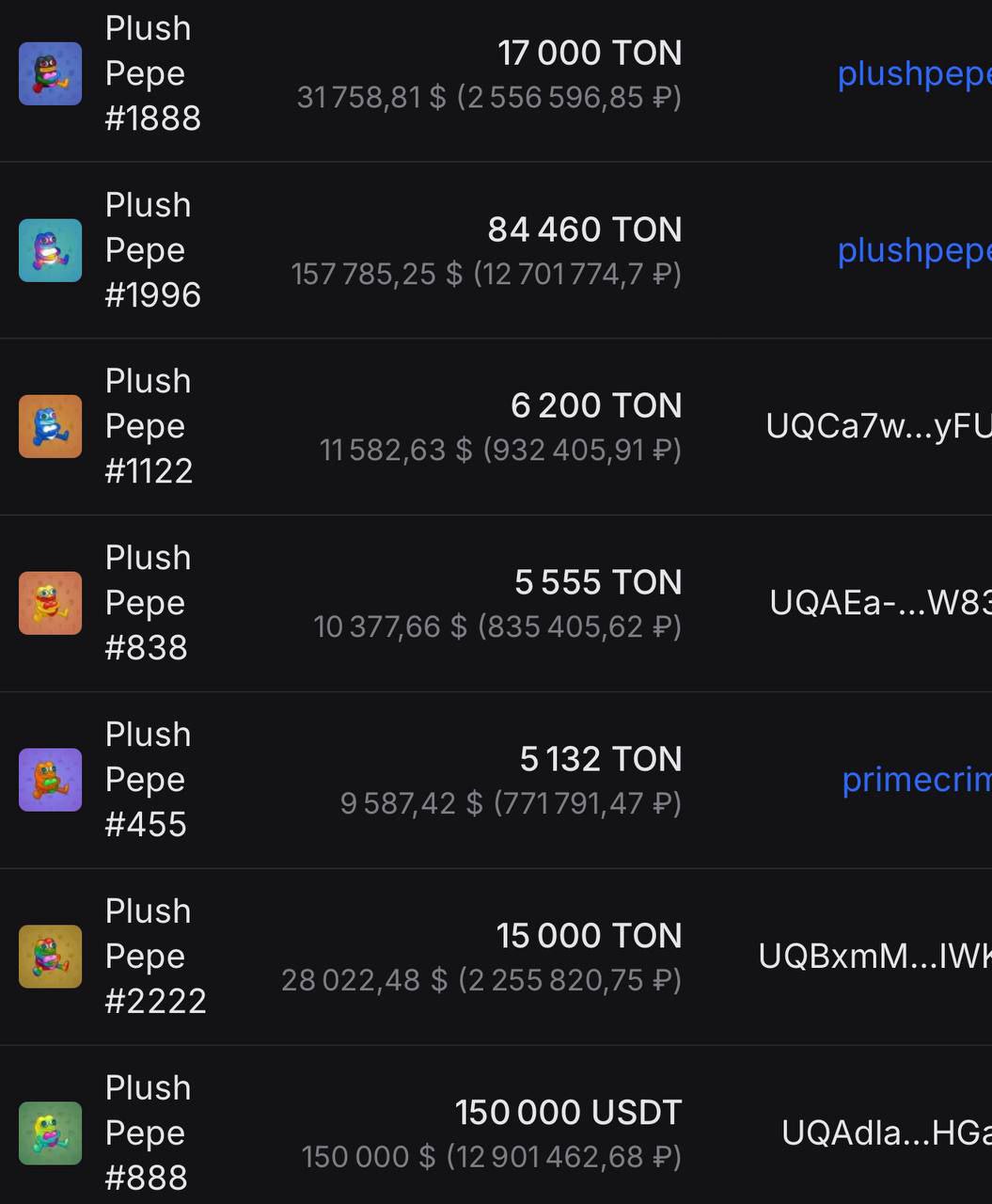View wallet address UQAEa-…W83
This screenshot has height=1204, width=992.
880,603
